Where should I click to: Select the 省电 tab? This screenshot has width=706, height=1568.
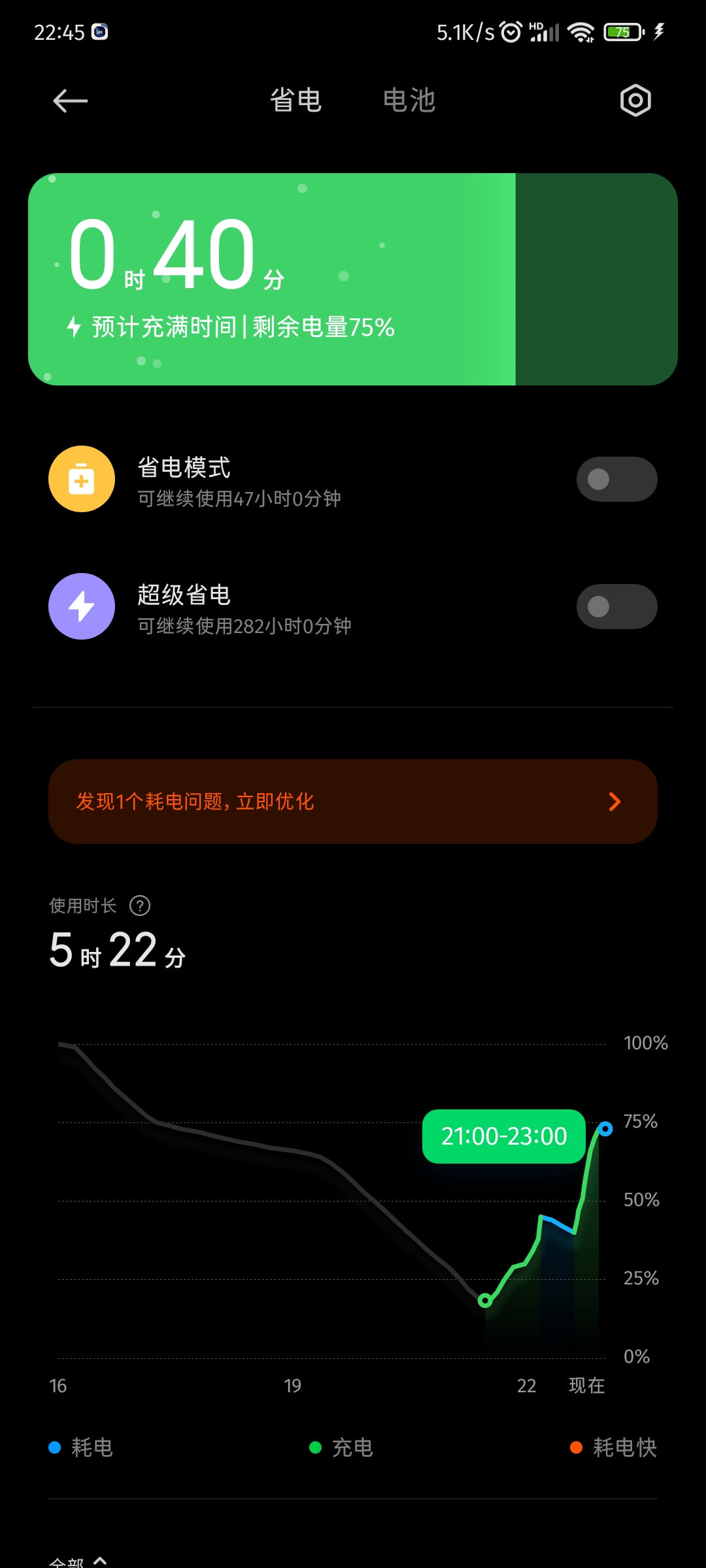[296, 101]
